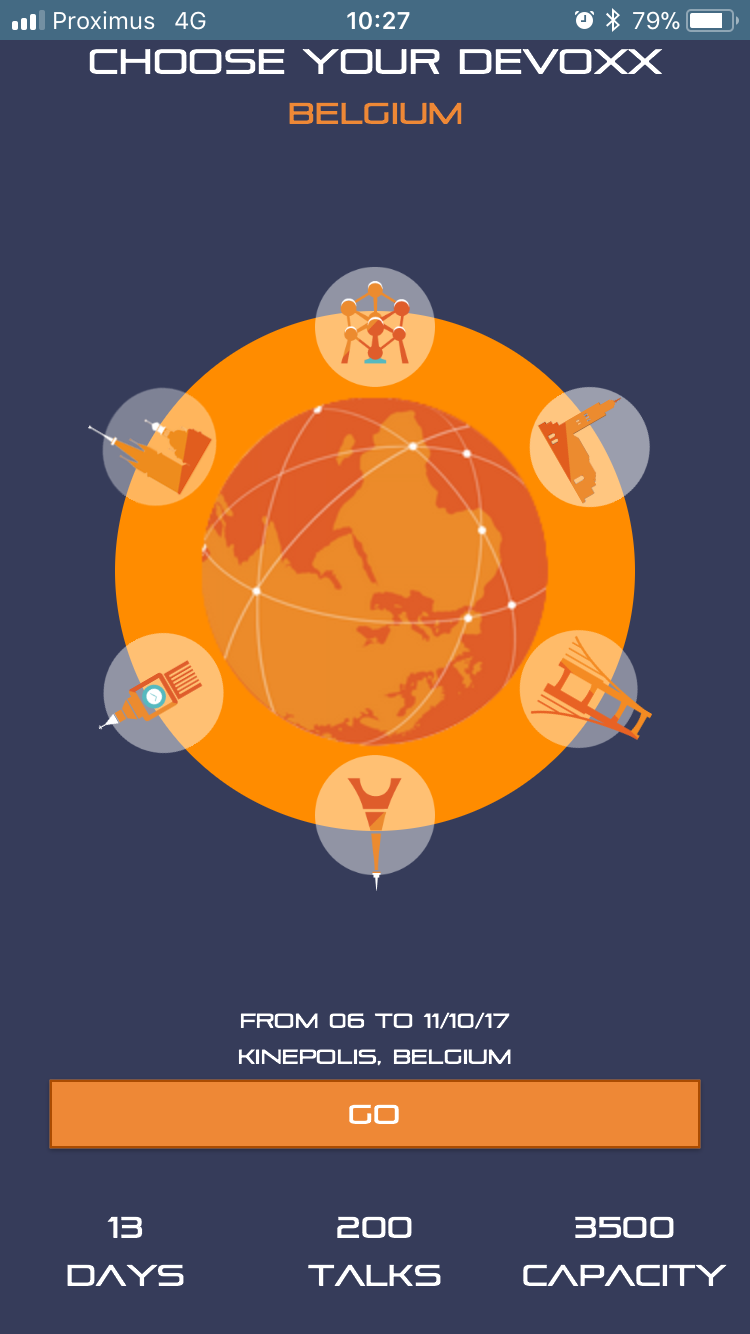Screen dimensions: 750x1334
Task: Pick the Golden Gate Bridge US icon
Action: 580,689
